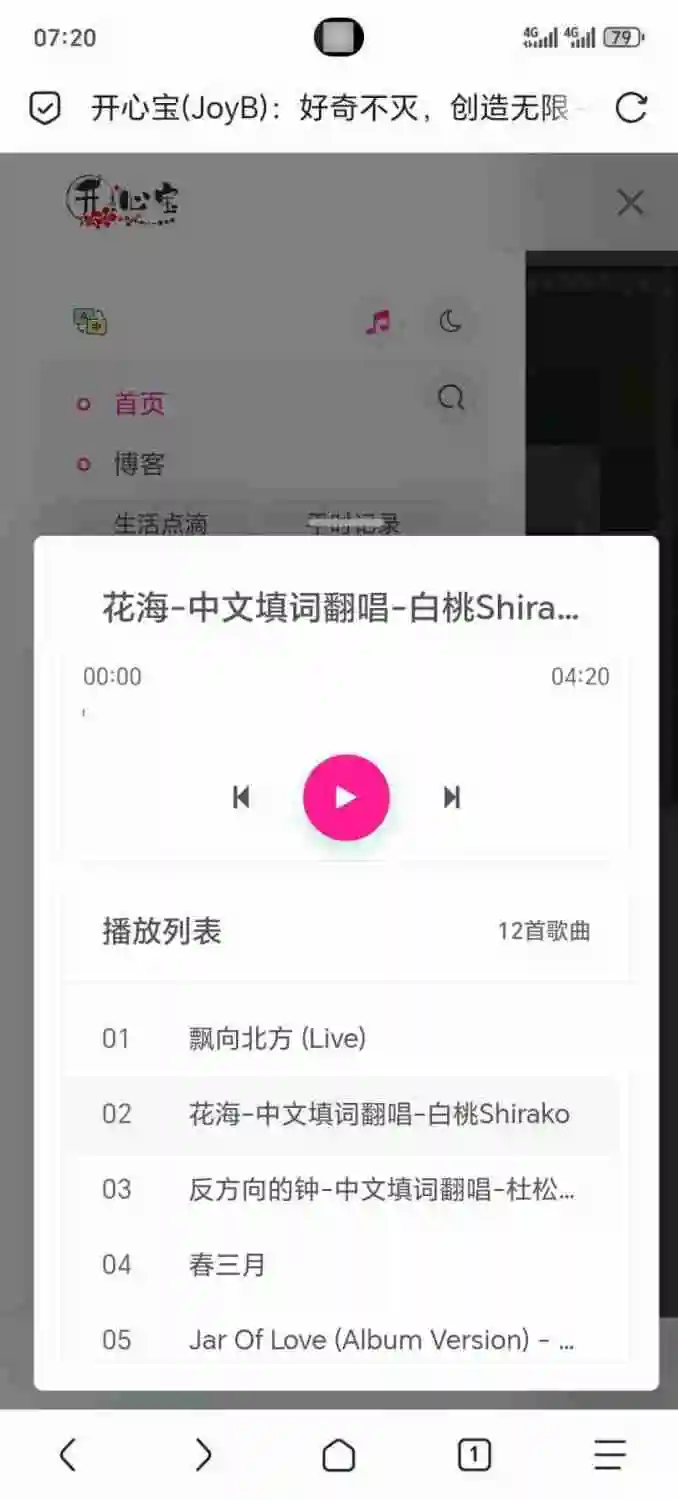
Task: Play track 03 反方向的钟
Action: (380, 1189)
